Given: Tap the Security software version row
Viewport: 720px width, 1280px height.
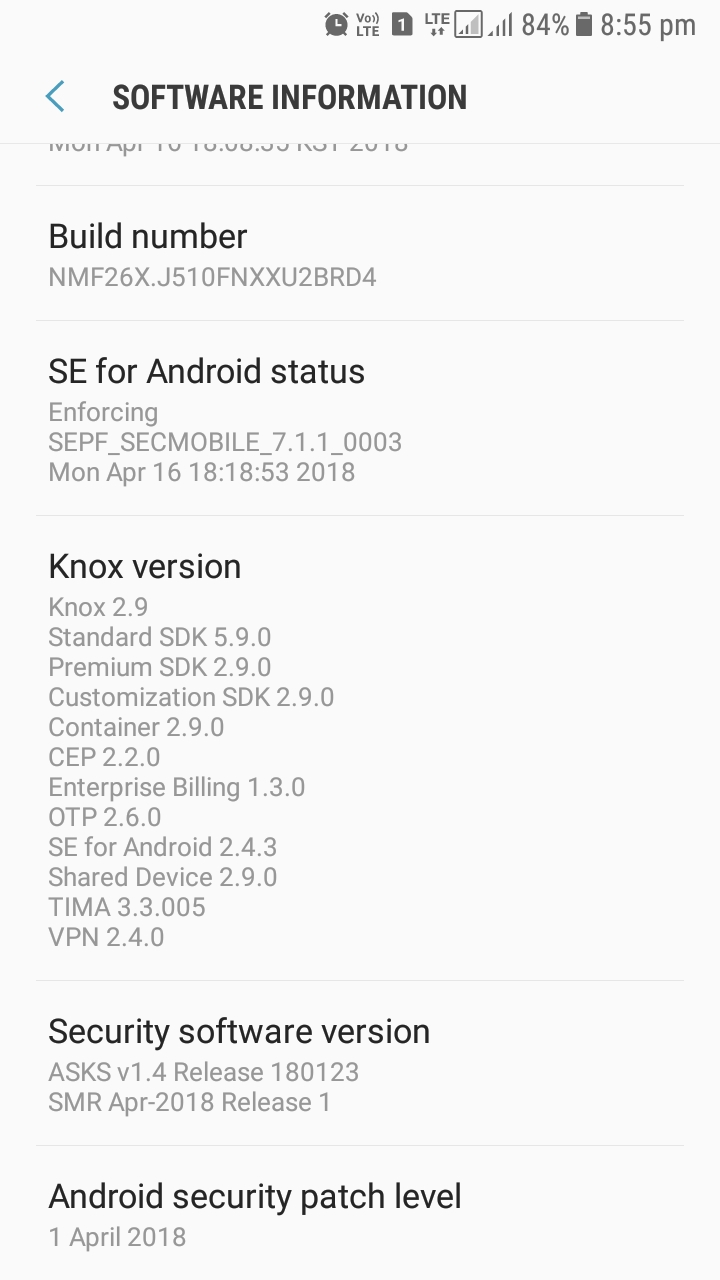Looking at the screenshot, I should [360, 1063].
